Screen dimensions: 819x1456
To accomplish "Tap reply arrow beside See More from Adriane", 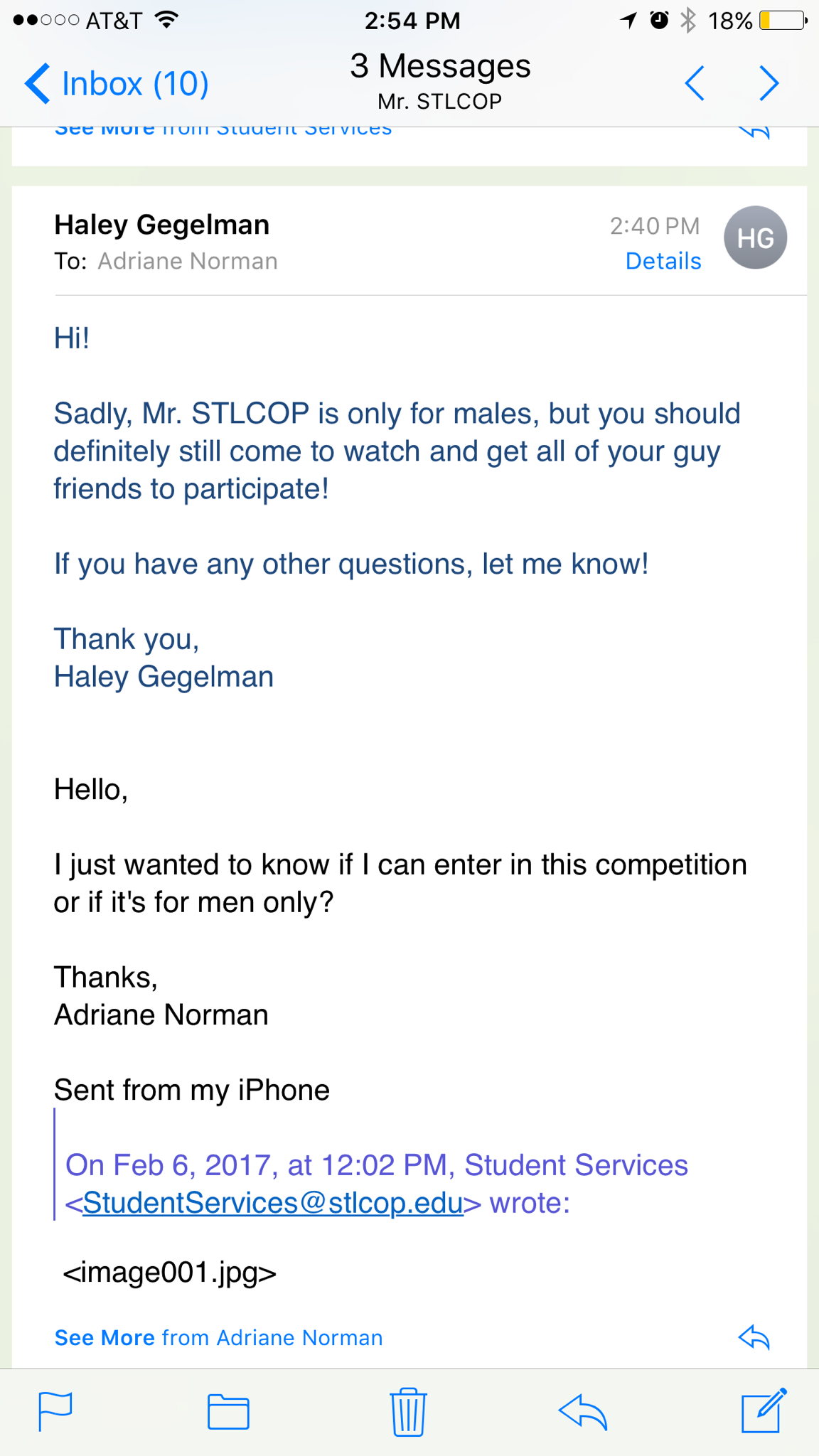I will 754,1337.
